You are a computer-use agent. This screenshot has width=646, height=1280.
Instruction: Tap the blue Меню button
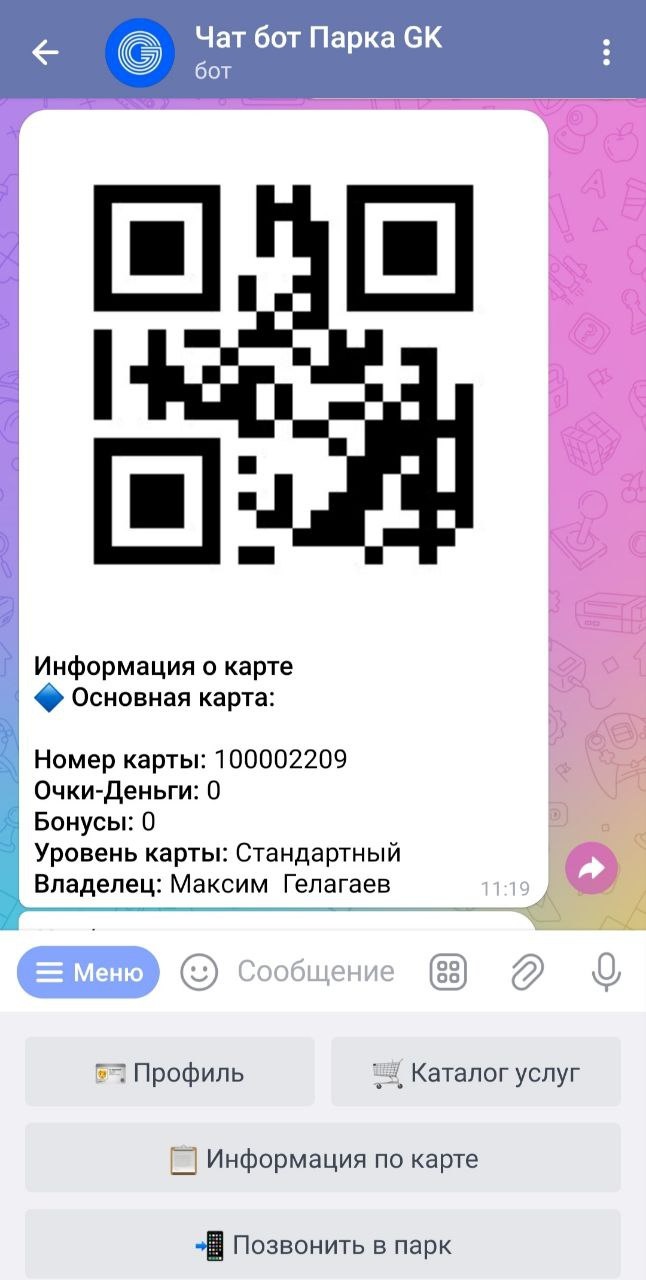tap(88, 972)
